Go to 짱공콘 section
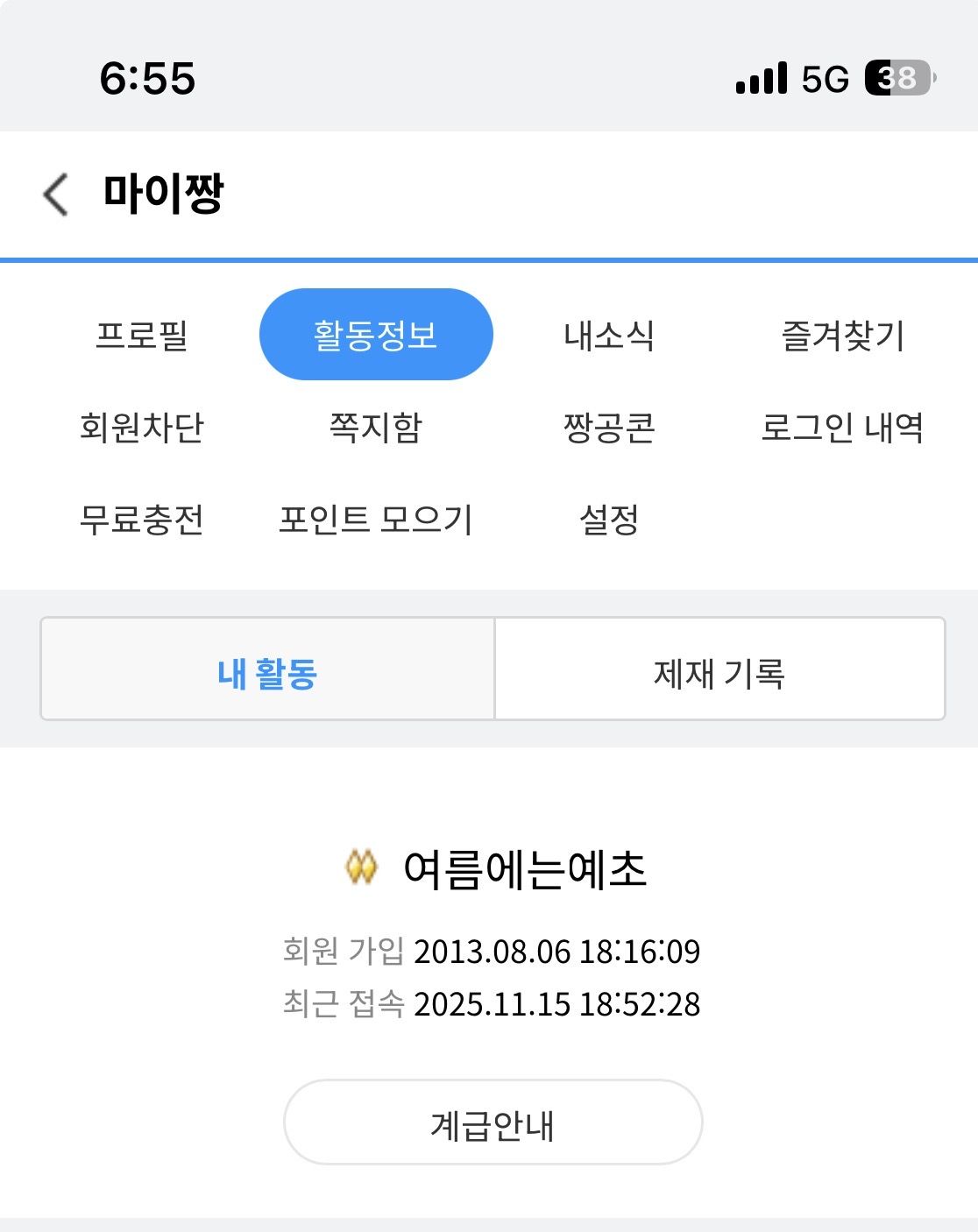This screenshot has width=978, height=1232. [x=609, y=428]
